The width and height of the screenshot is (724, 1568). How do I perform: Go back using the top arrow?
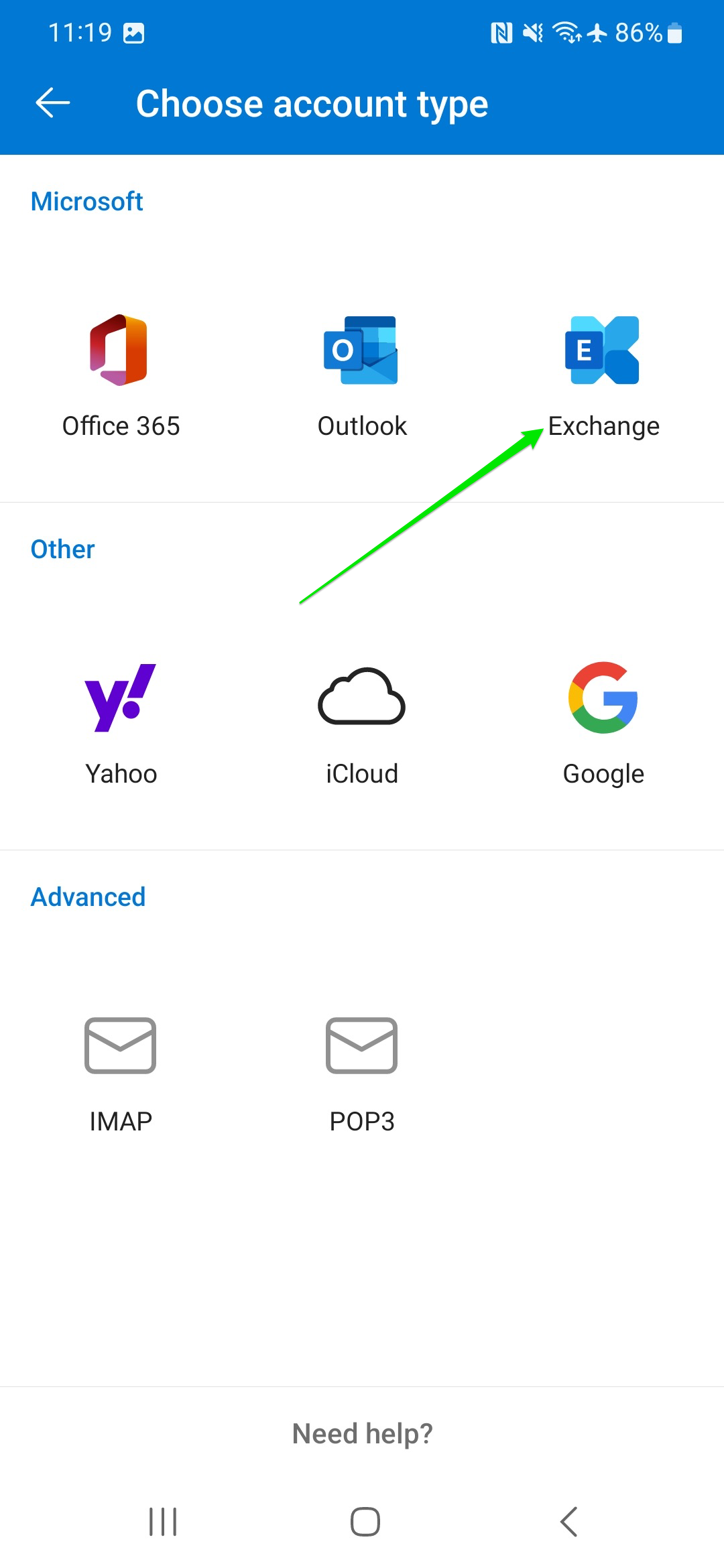point(52,103)
